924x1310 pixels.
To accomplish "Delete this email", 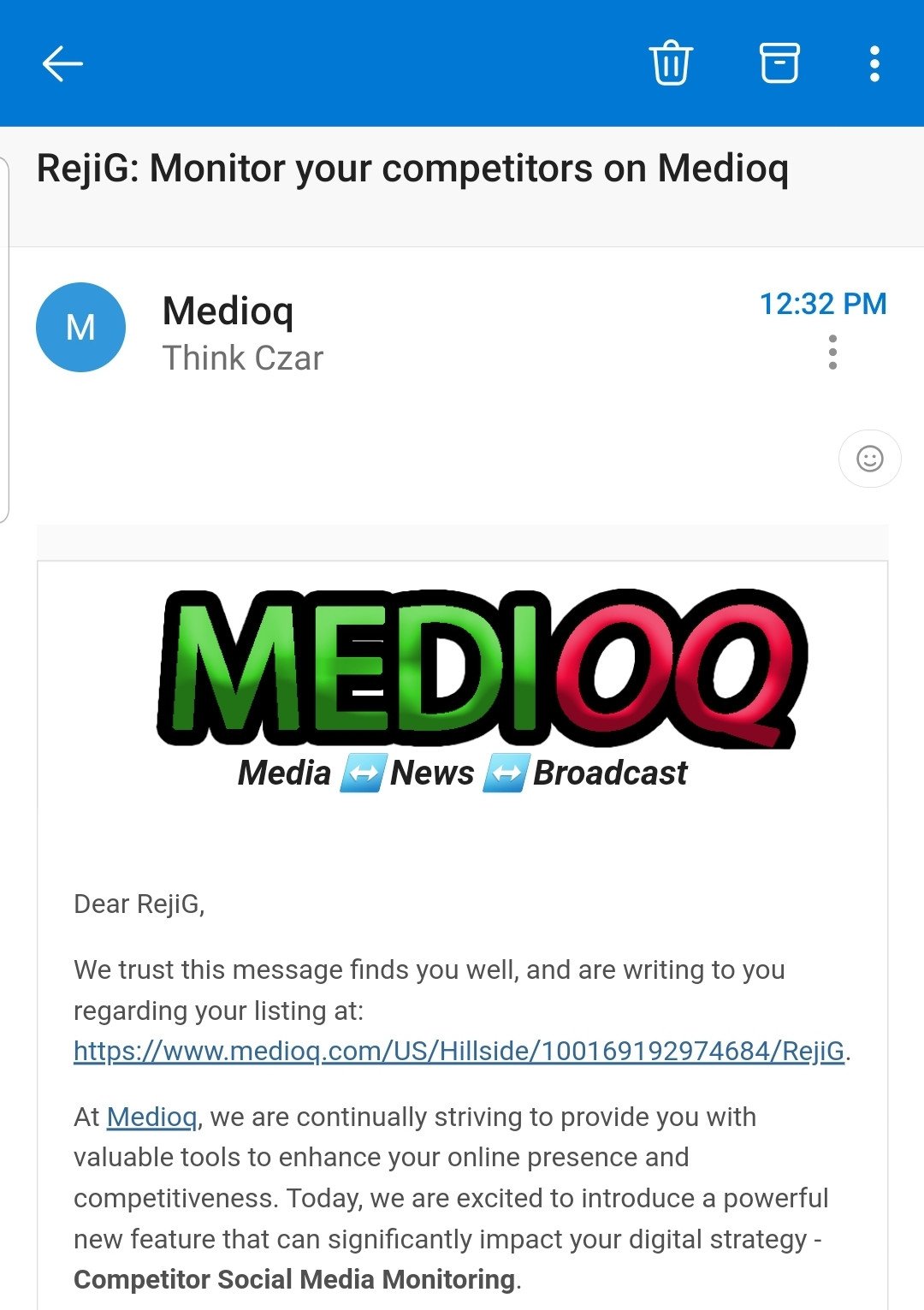I will [x=671, y=63].
